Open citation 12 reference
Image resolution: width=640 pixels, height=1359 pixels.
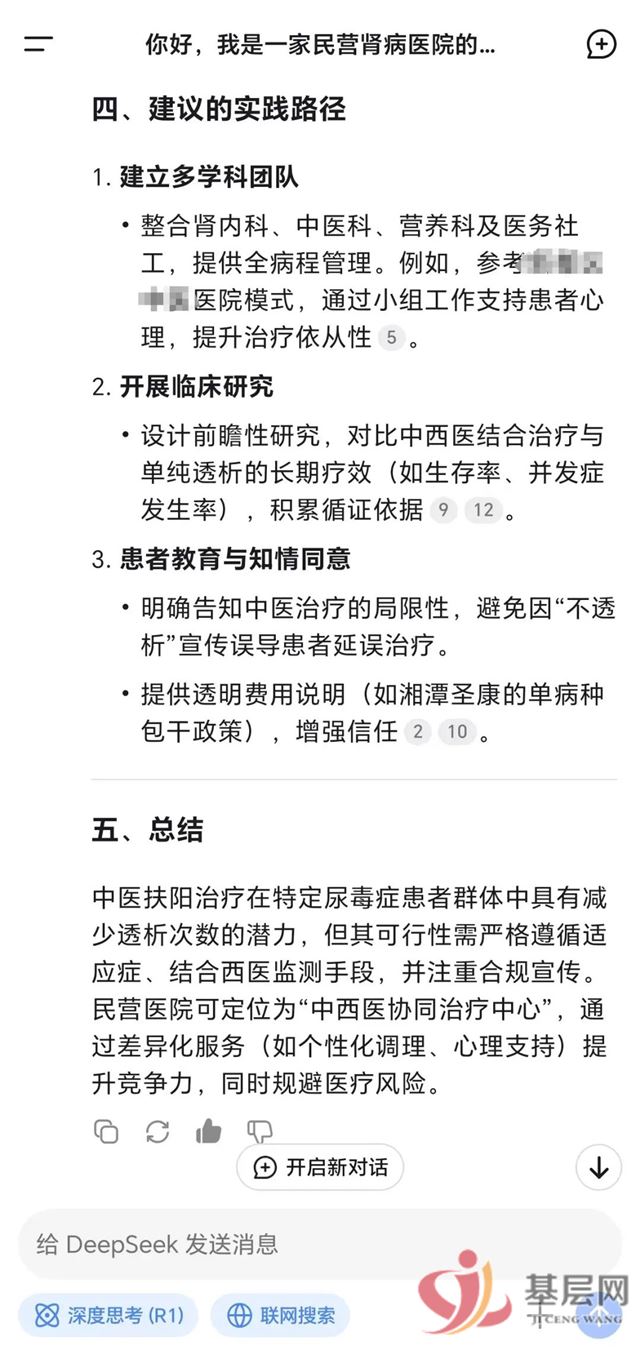[483, 511]
